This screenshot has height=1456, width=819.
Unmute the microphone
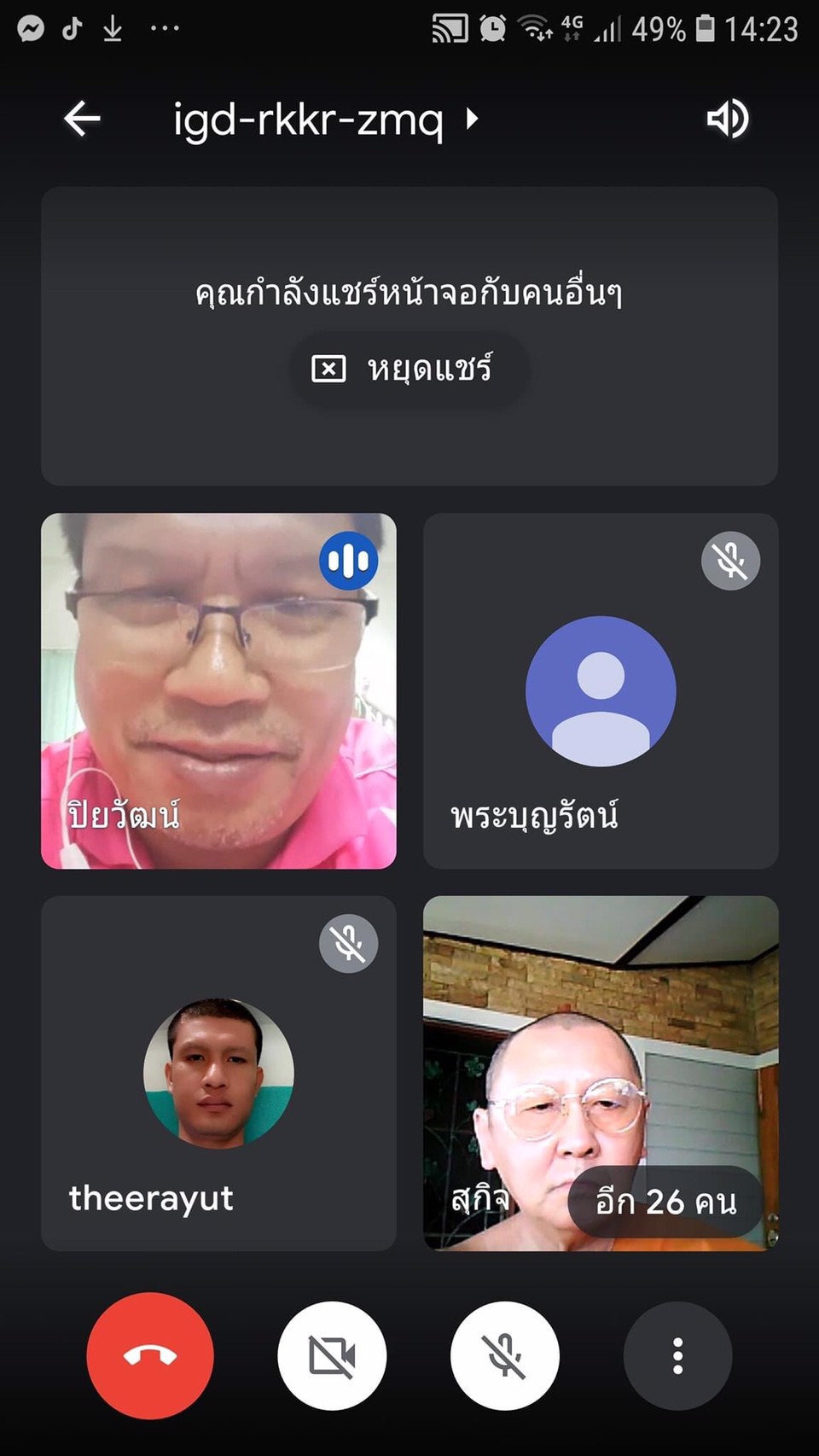pos(505,1355)
